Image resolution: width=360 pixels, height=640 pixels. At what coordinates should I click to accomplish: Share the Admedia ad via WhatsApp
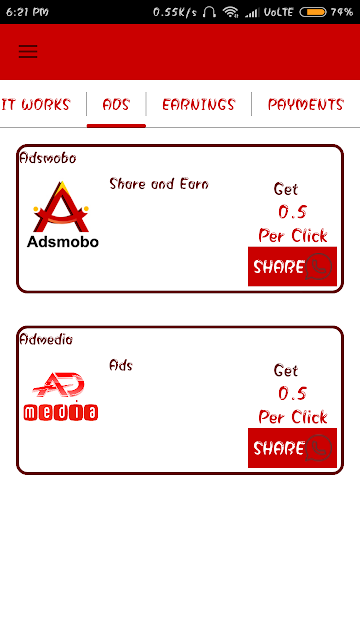(x=292, y=448)
